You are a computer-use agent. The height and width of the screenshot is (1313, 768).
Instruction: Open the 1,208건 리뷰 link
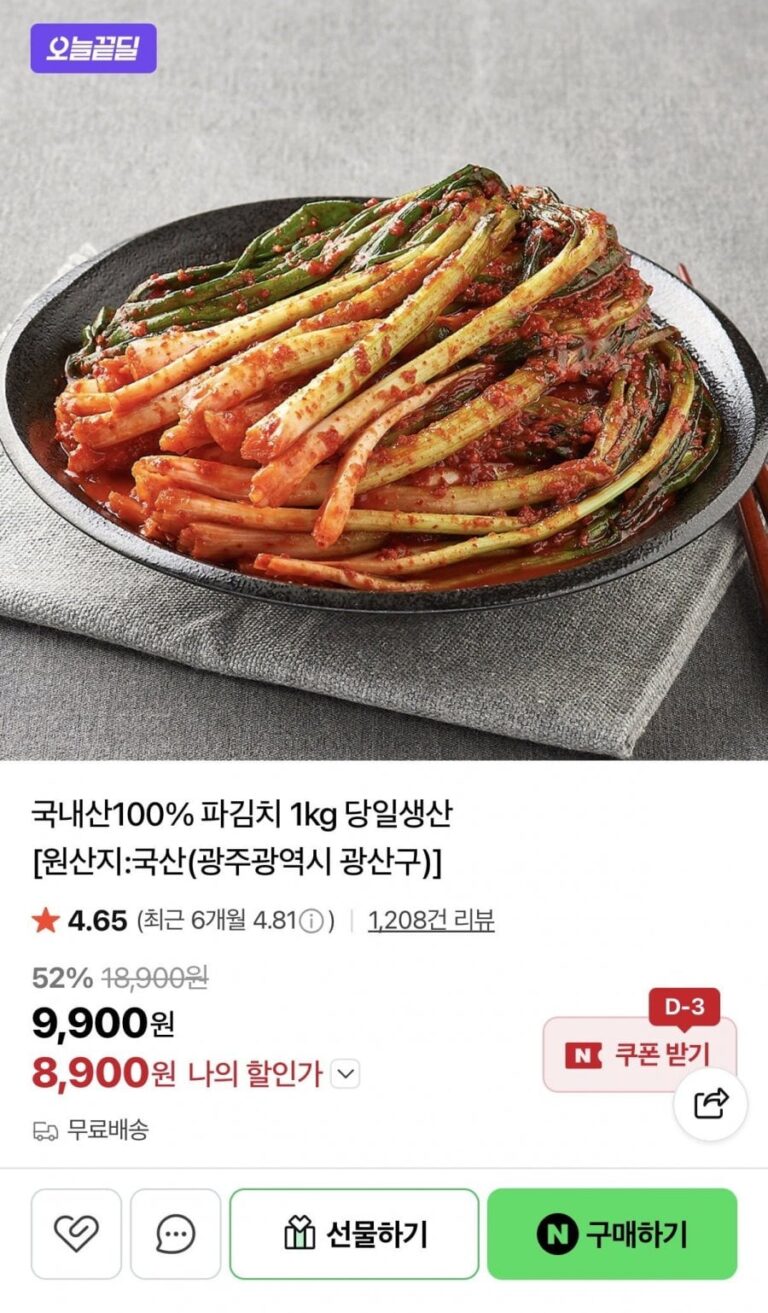pos(431,920)
